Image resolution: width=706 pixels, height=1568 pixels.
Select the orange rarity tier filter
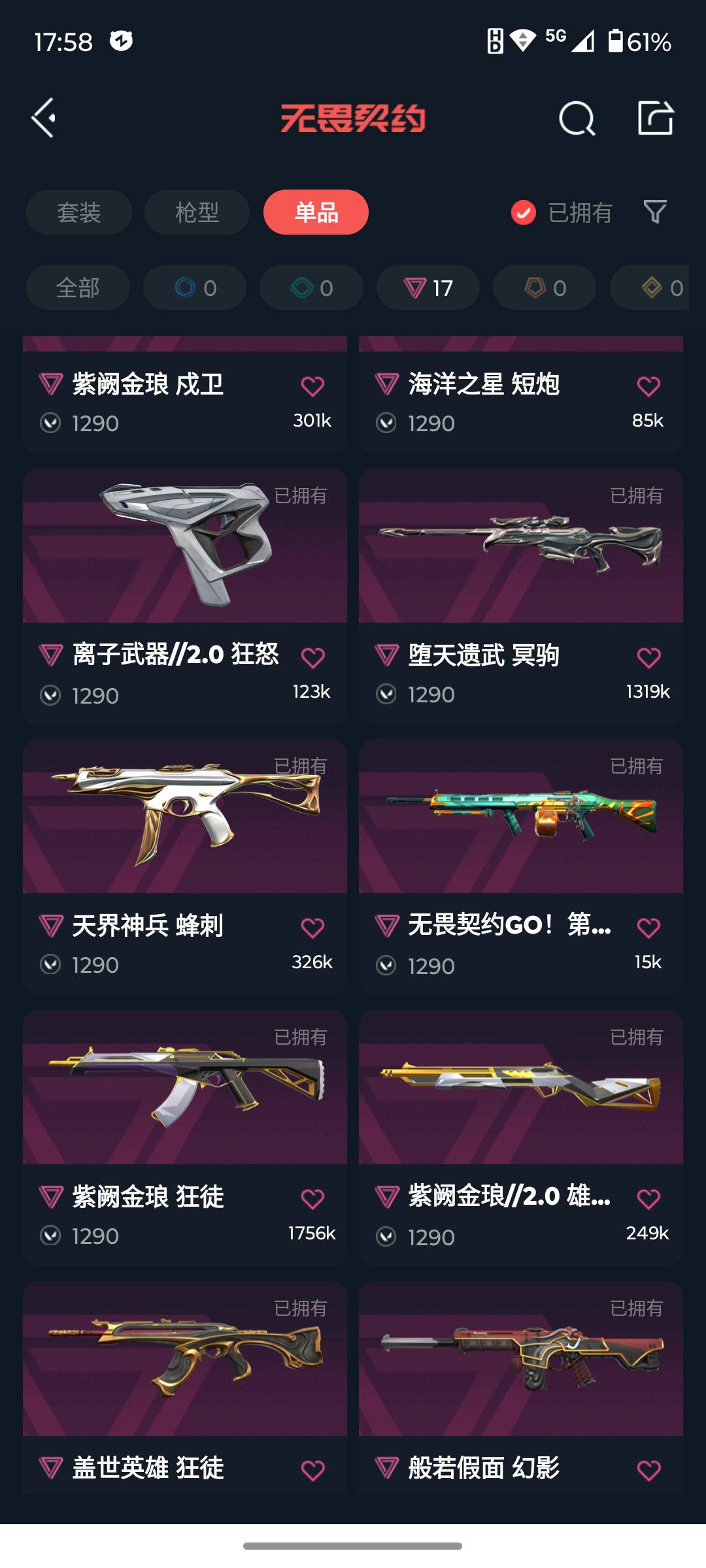click(543, 287)
